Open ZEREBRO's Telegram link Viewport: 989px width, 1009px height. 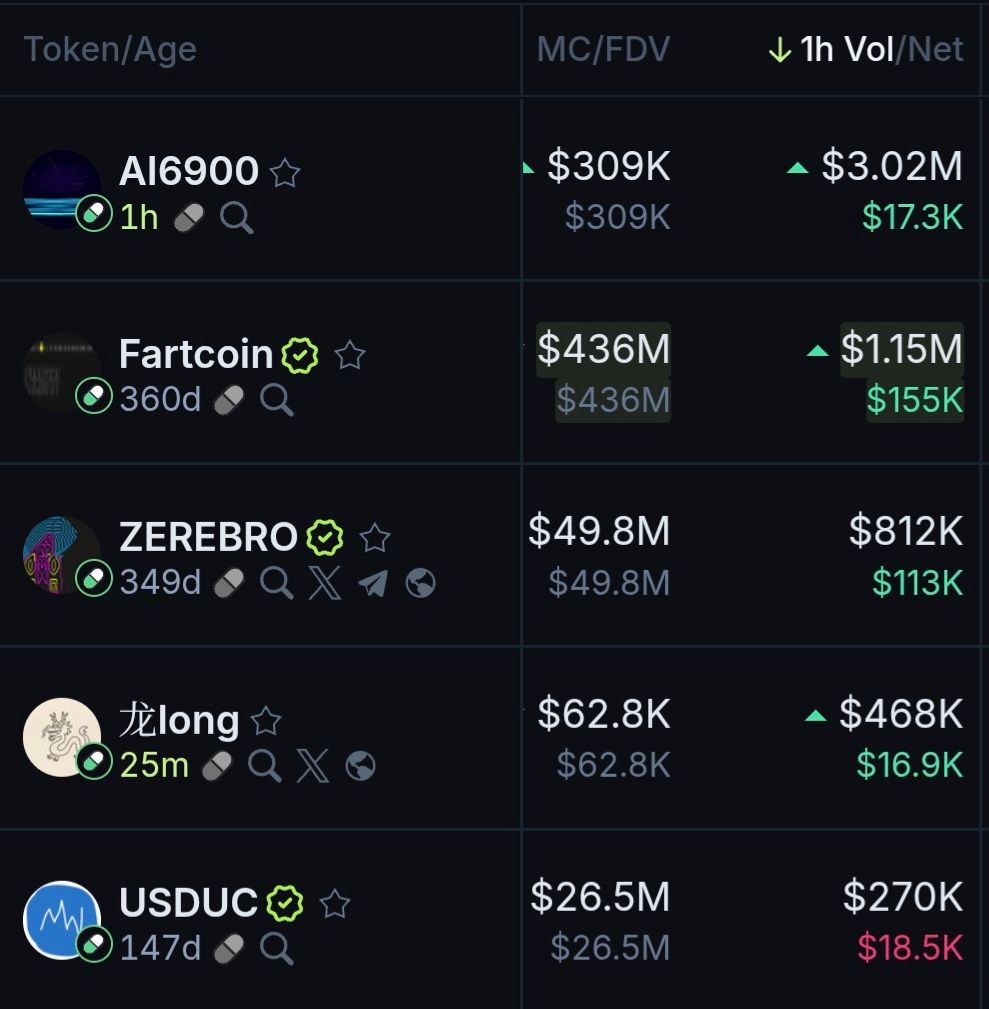pos(372,583)
